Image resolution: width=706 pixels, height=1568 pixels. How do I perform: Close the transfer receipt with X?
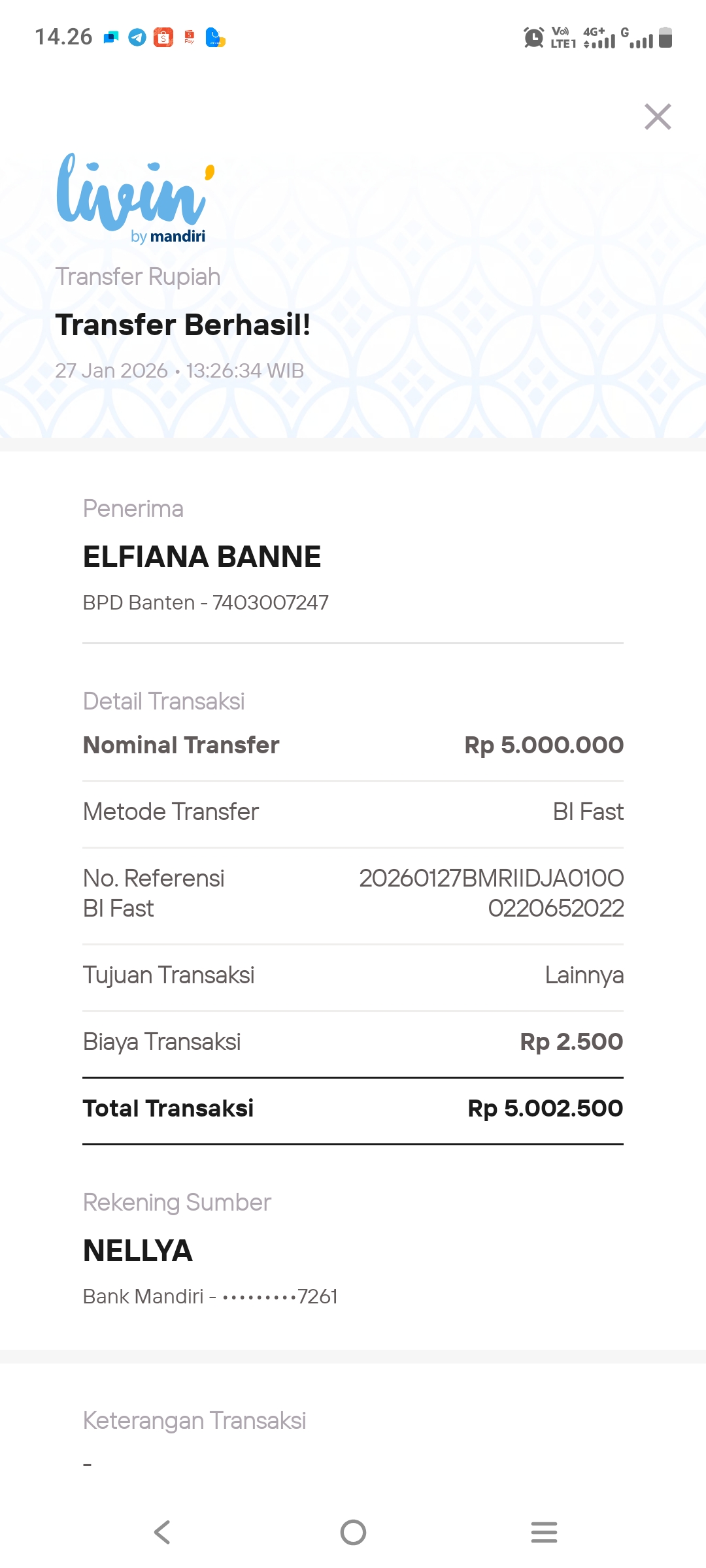(x=659, y=116)
